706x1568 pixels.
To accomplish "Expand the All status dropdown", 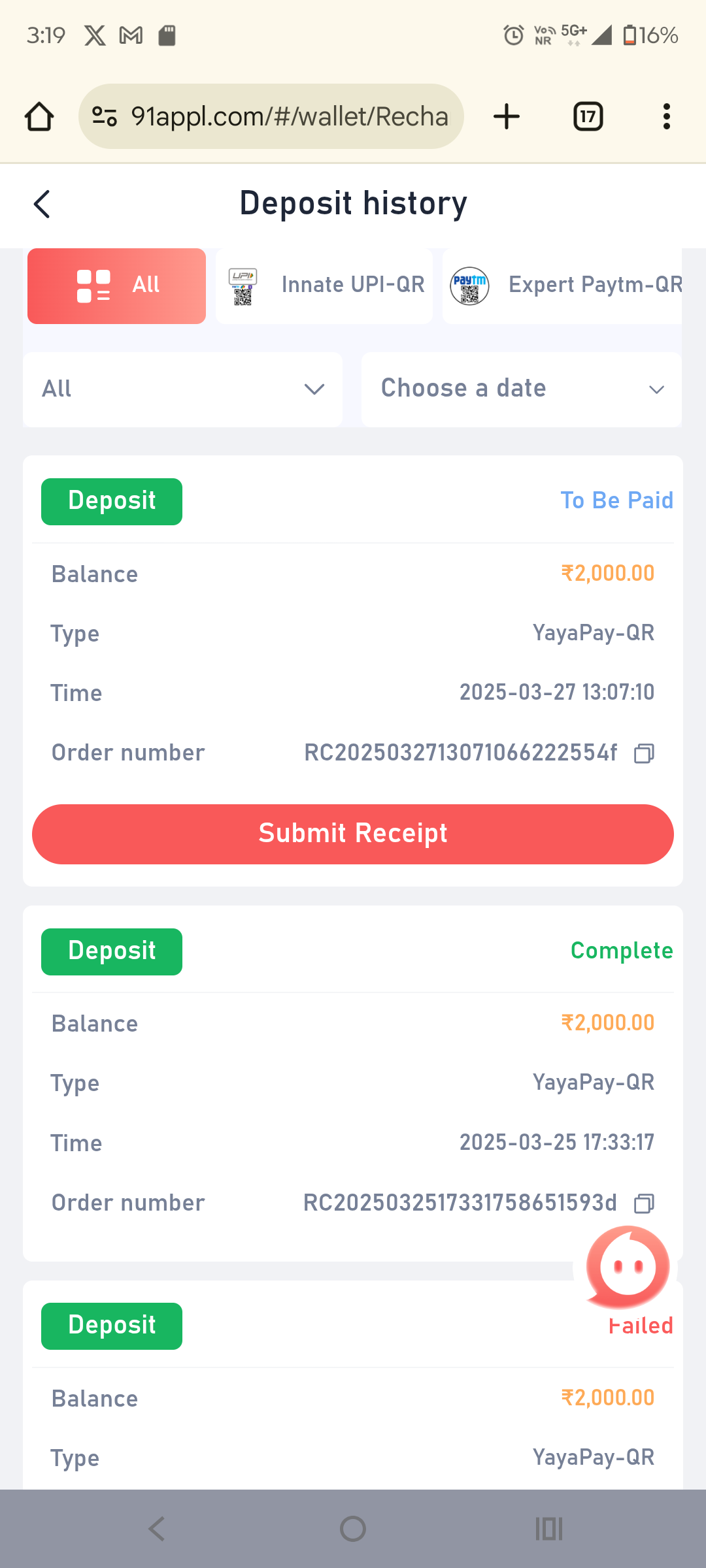I will [x=182, y=389].
